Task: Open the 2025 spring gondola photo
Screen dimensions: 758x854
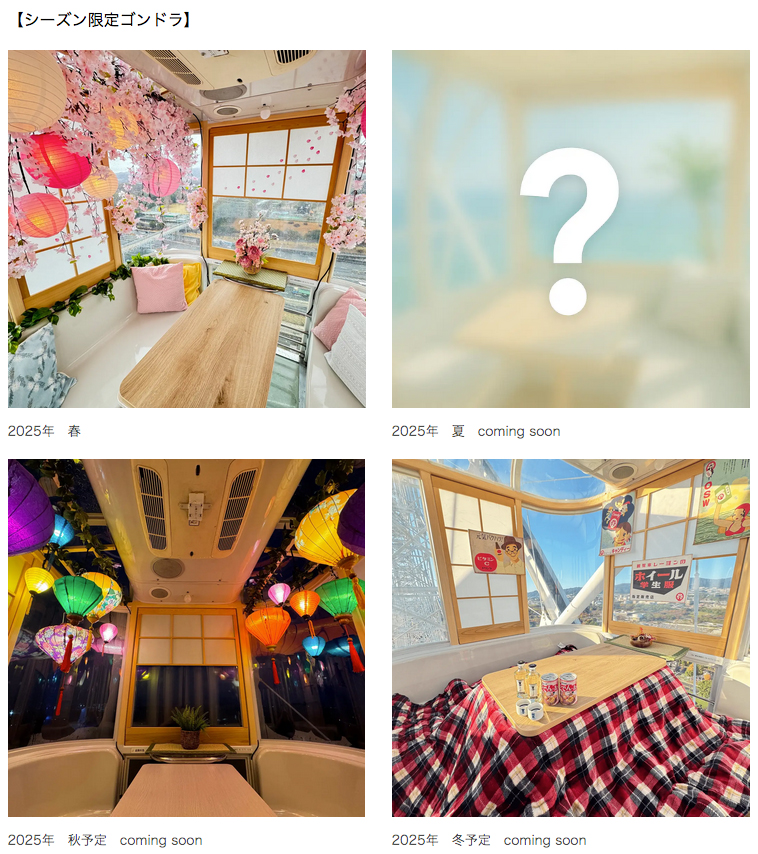Action: 187,229
